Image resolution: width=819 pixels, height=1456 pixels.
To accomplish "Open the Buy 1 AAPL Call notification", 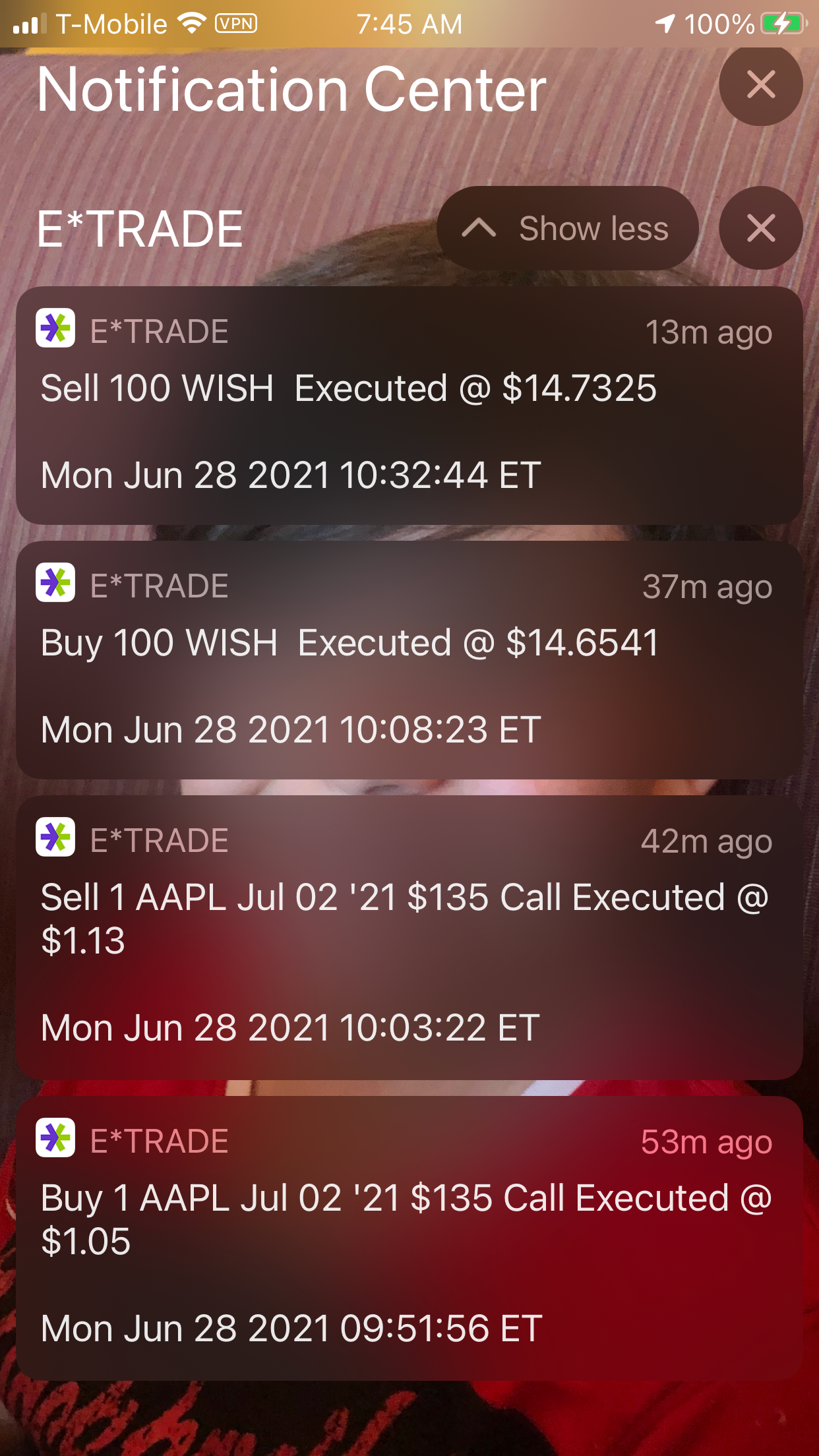I will (409, 1237).
